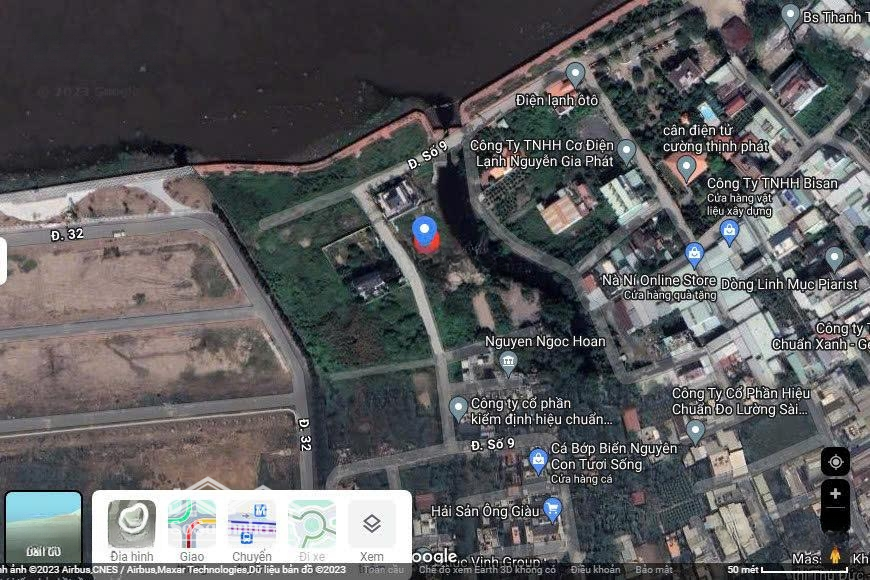870x580 pixels.
Task: Open the Điện lạnh ôtô place marker
Action: tap(575, 74)
